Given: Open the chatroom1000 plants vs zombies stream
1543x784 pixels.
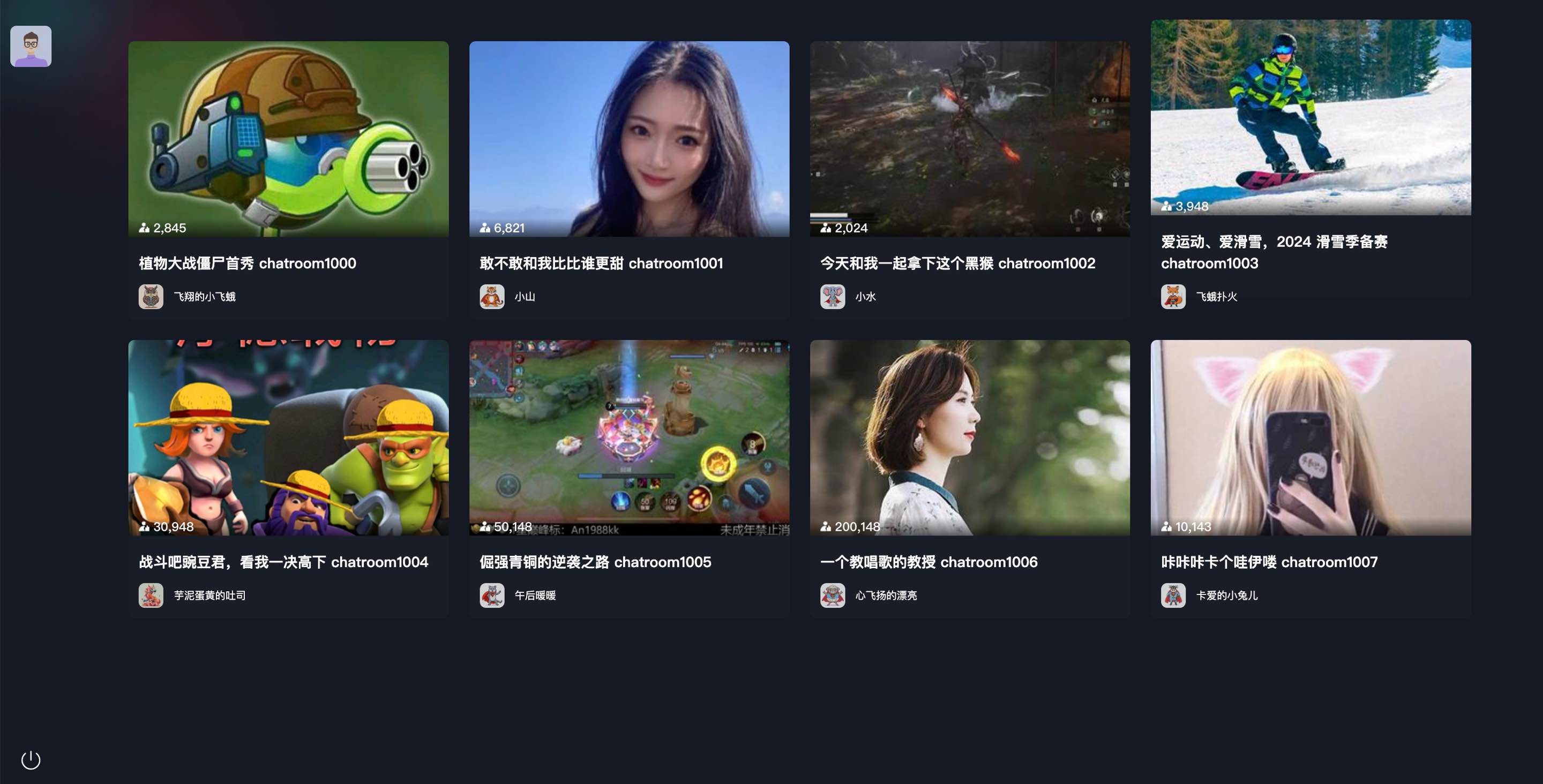Looking at the screenshot, I should [288, 139].
